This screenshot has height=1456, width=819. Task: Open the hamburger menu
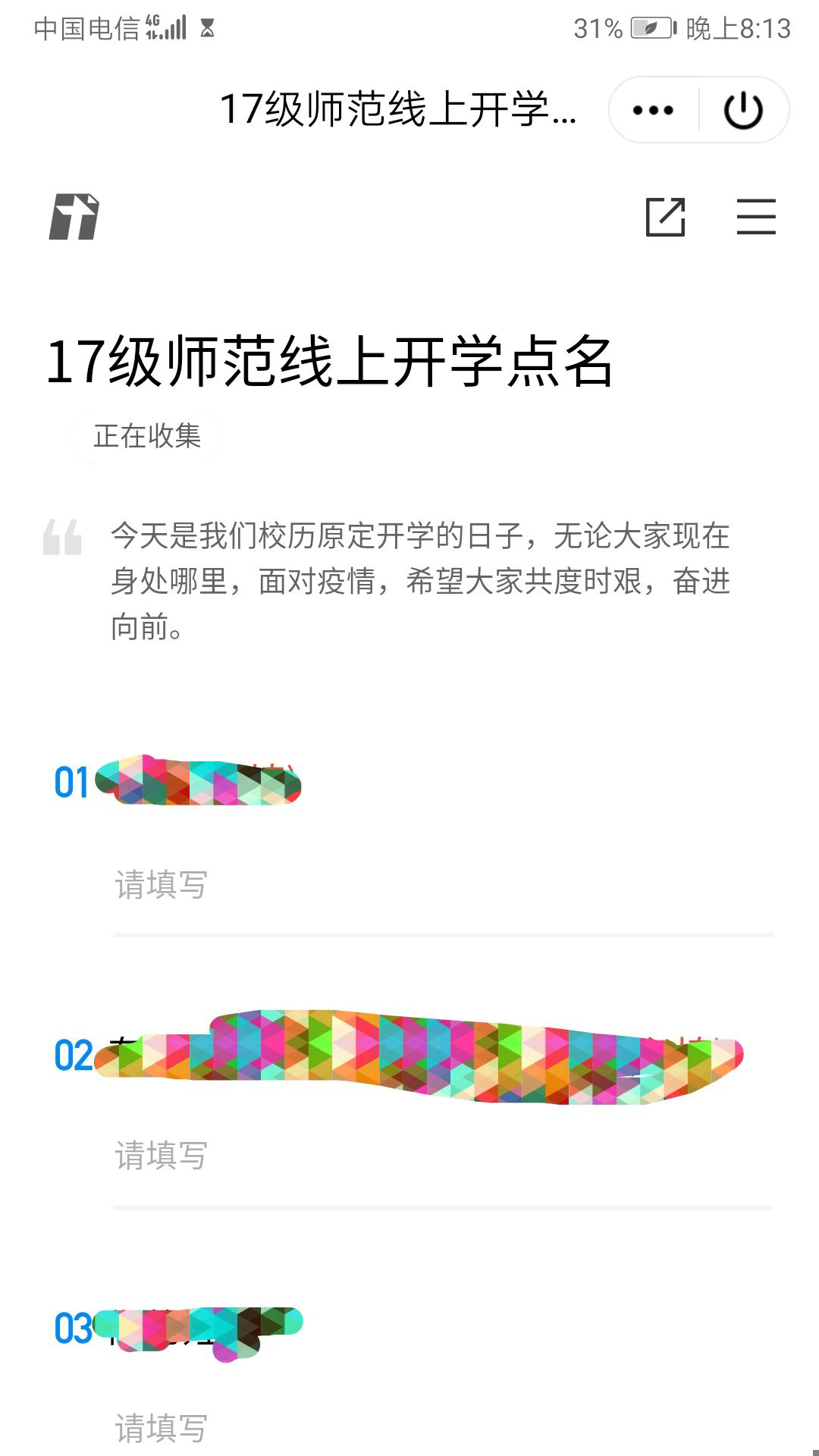(756, 217)
